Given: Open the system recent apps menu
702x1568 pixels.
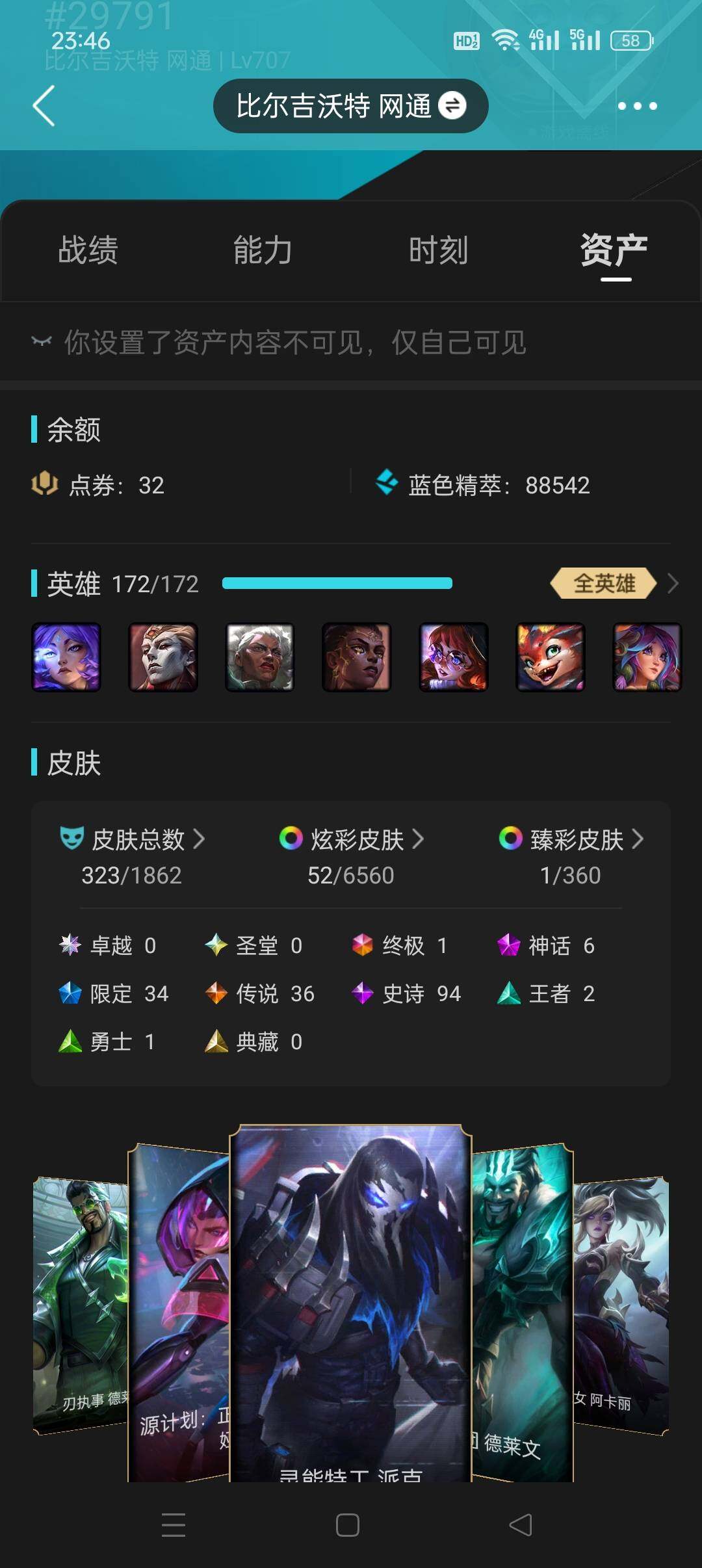Looking at the screenshot, I should tap(174, 1525).
